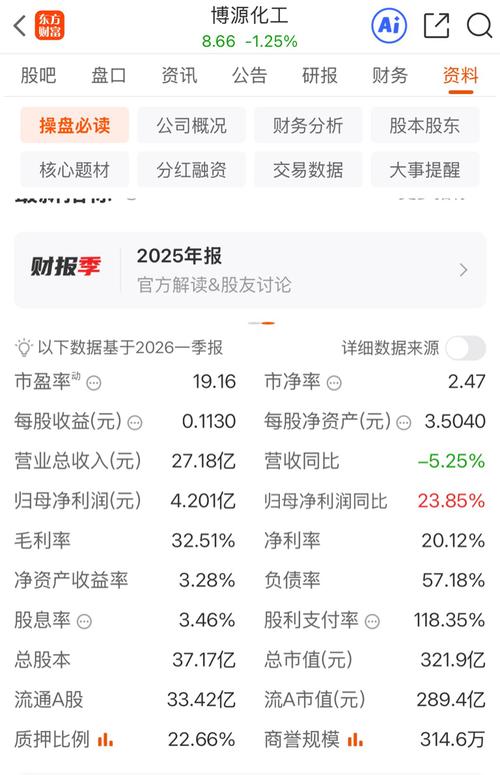Select the 财务分析 chip
500x775 pixels.
(x=308, y=126)
